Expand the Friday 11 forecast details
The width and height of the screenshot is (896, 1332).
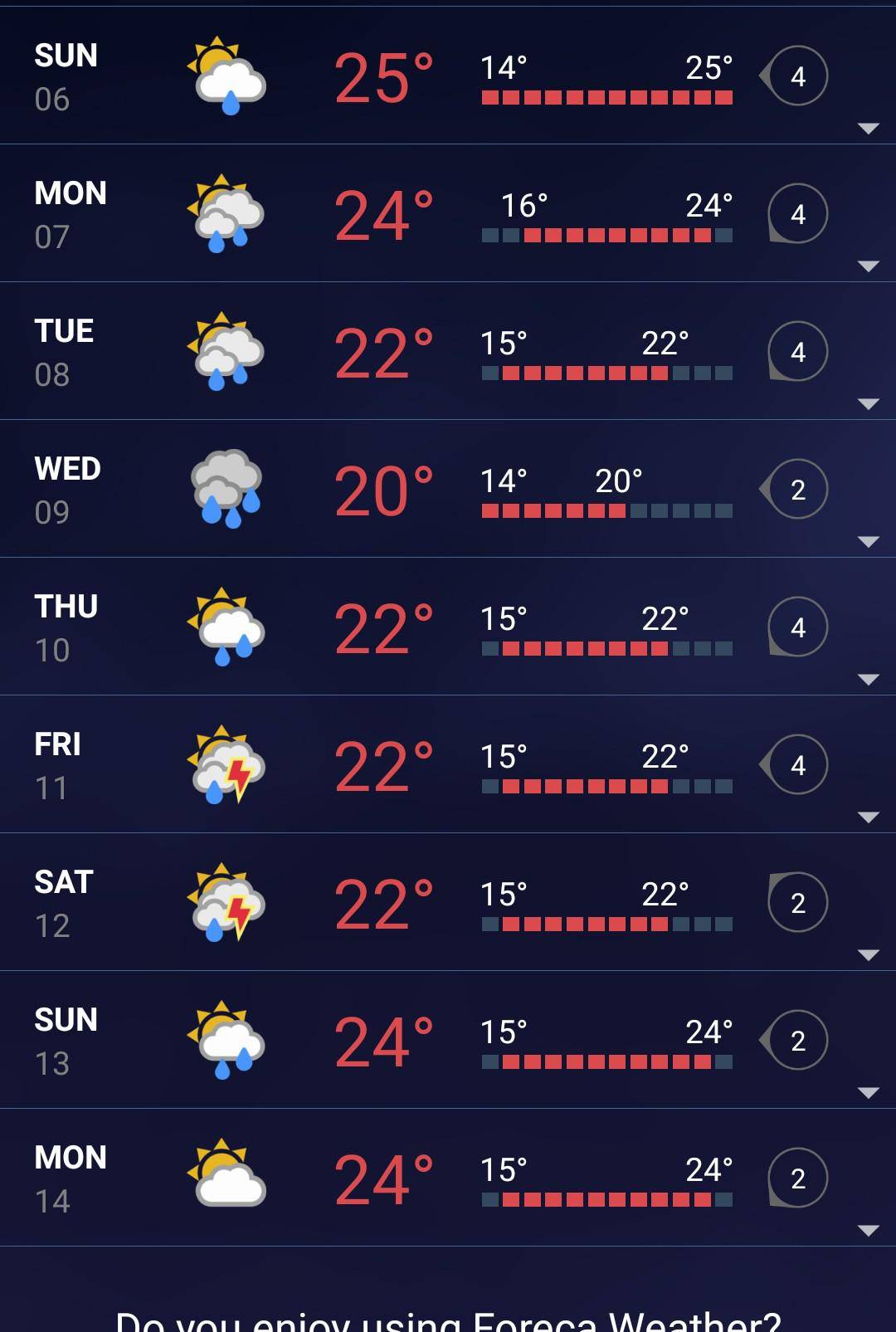click(x=868, y=817)
